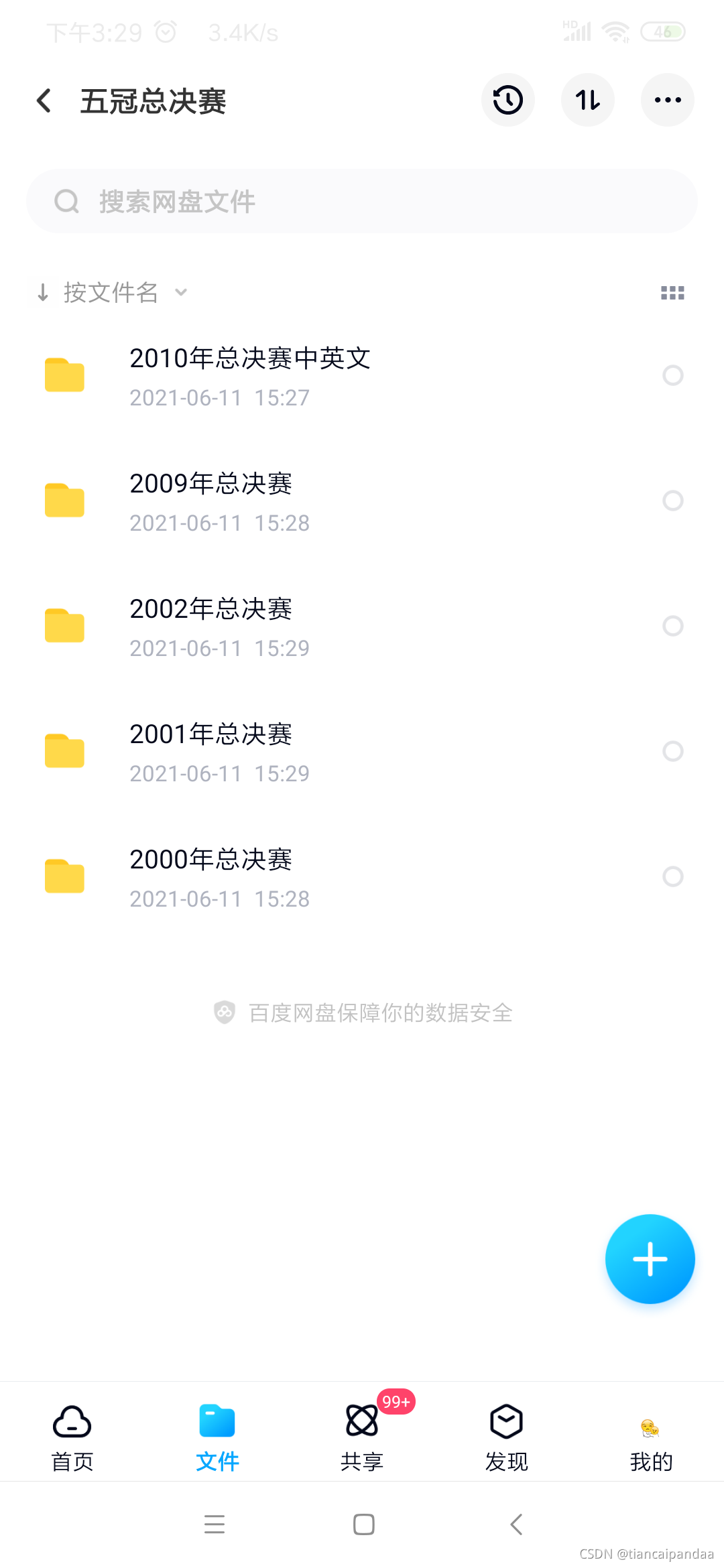Viewport: 724px width, 1568px height.
Task: Open folder 2010年总决赛中英文
Action: point(249,375)
